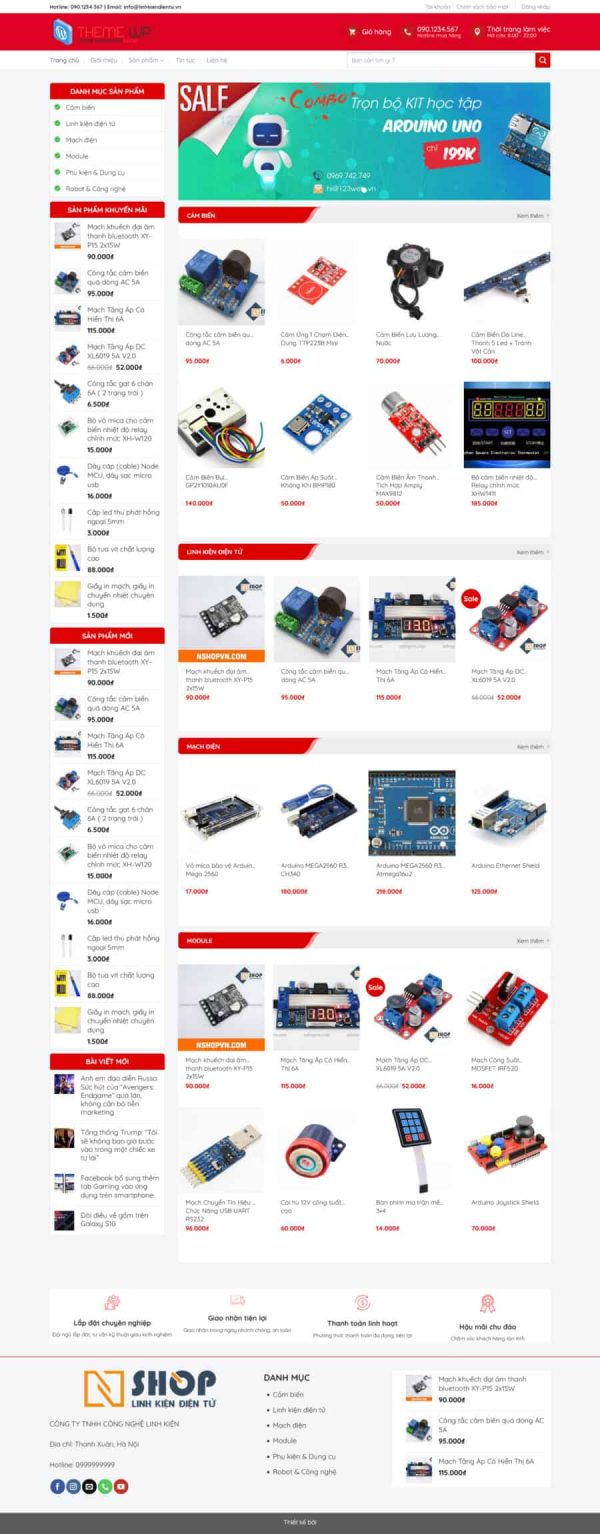The height and width of the screenshot is (1534, 600).
Task: Open the Tin tức navigation link
Action: 185,60
